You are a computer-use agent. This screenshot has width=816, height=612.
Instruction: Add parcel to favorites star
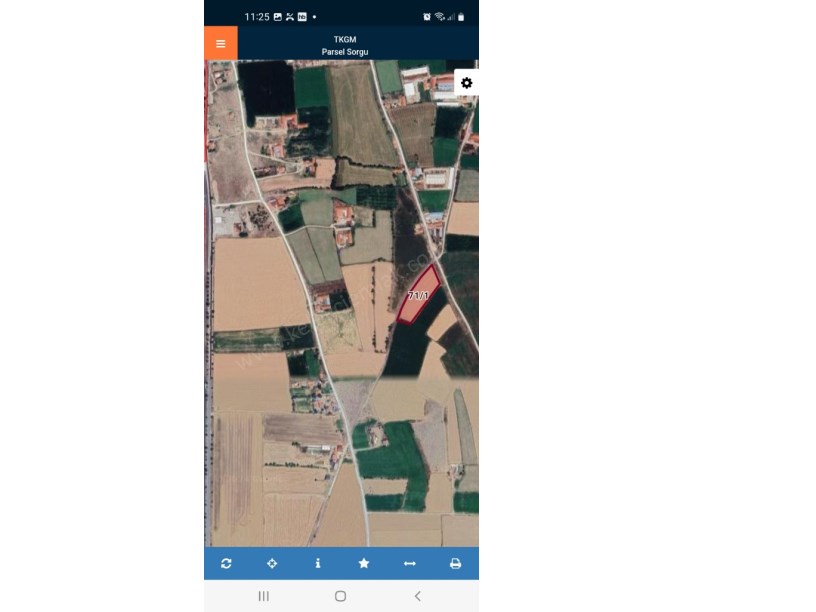364,564
